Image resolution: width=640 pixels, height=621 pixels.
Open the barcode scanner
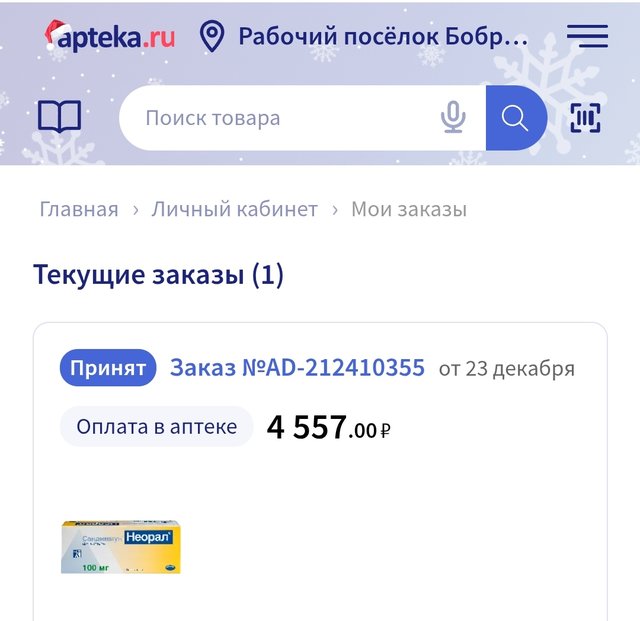click(586, 118)
